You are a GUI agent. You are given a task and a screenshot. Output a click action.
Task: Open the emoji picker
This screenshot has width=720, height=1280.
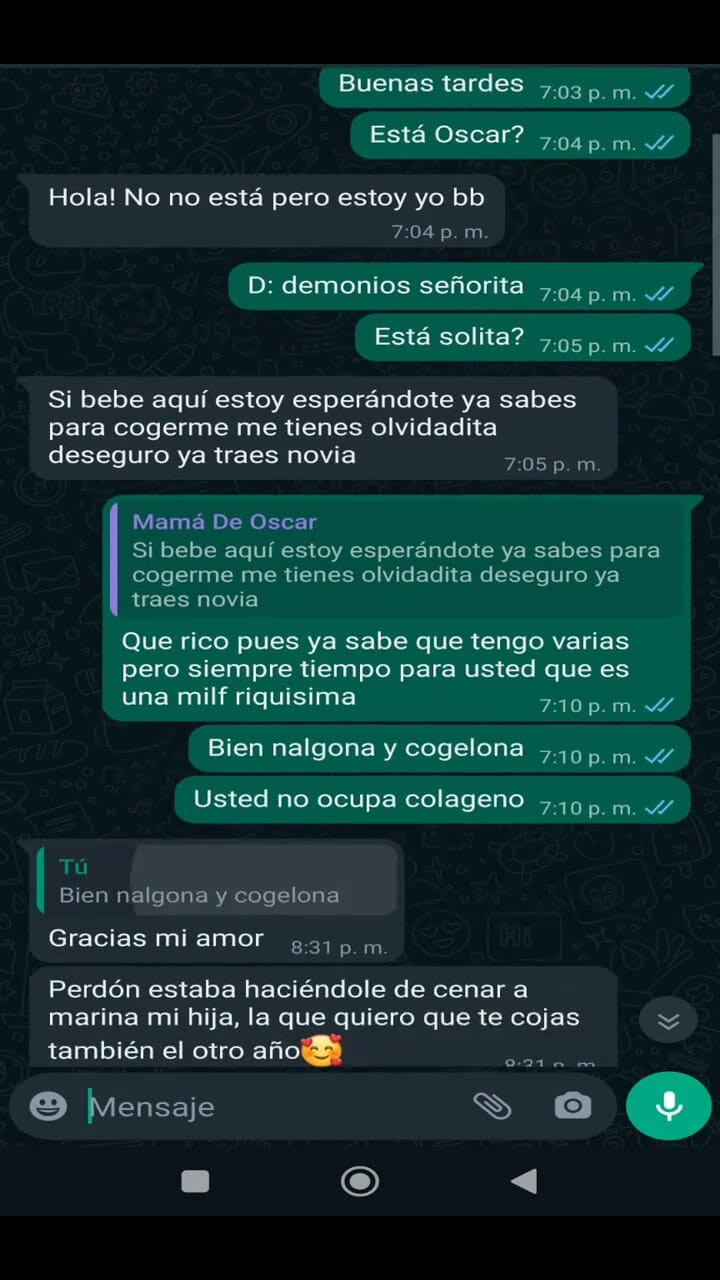pos(48,1106)
